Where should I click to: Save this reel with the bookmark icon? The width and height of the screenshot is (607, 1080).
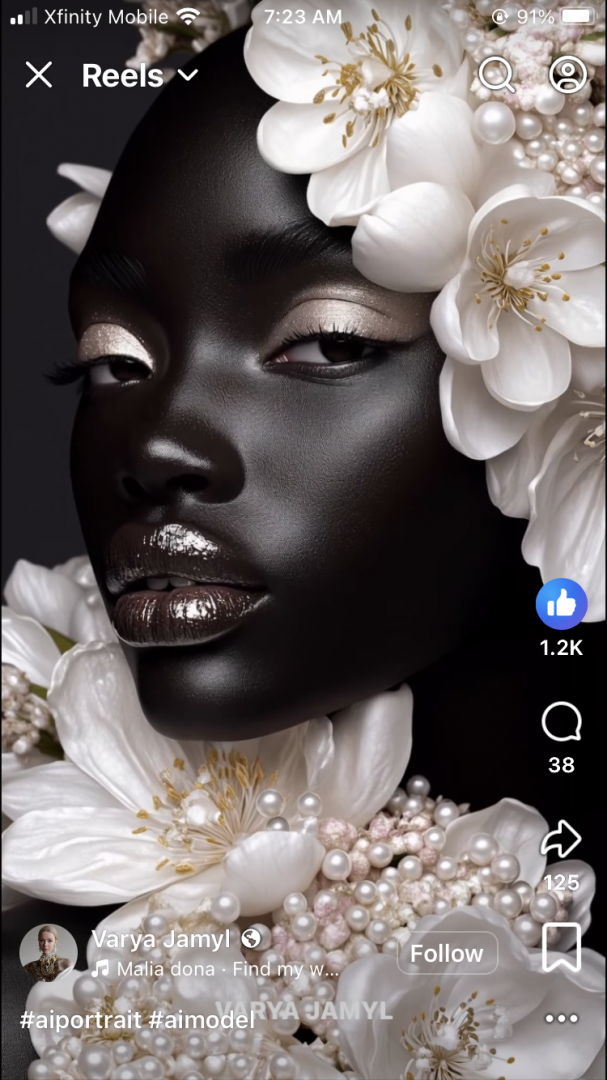click(561, 947)
